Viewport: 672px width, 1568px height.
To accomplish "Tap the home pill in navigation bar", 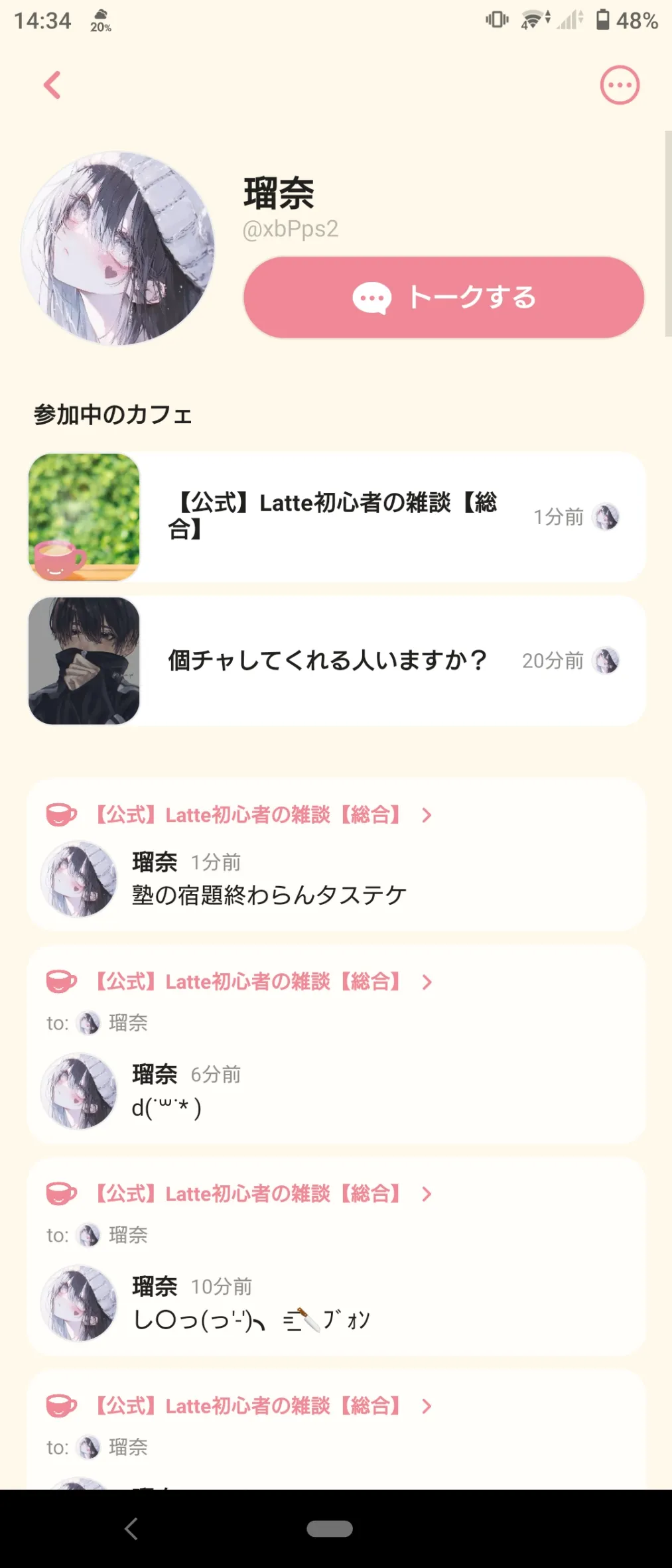I will (330, 1529).
